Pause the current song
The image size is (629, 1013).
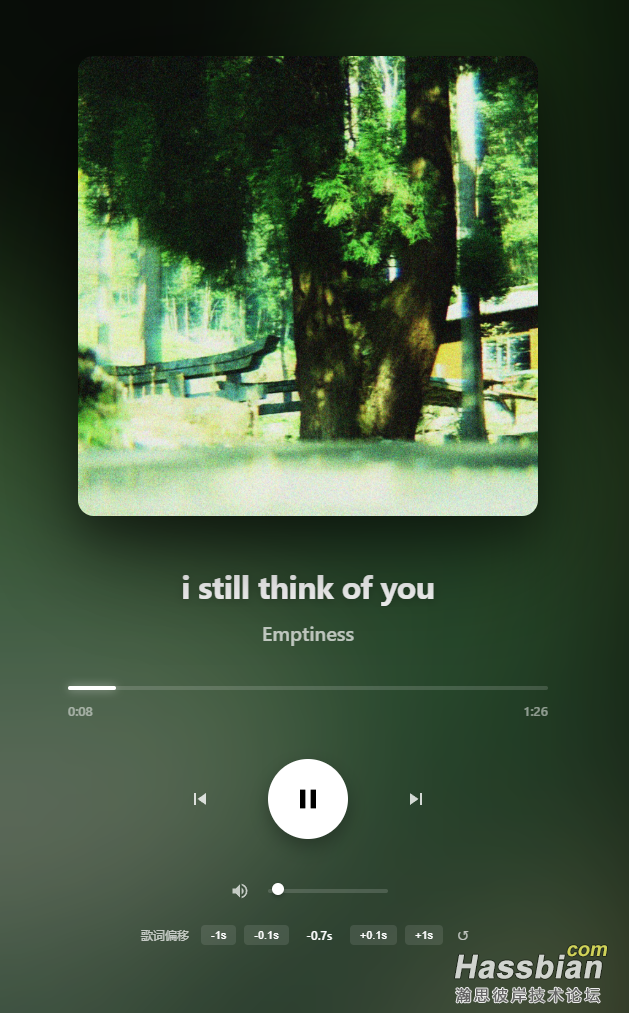click(308, 798)
